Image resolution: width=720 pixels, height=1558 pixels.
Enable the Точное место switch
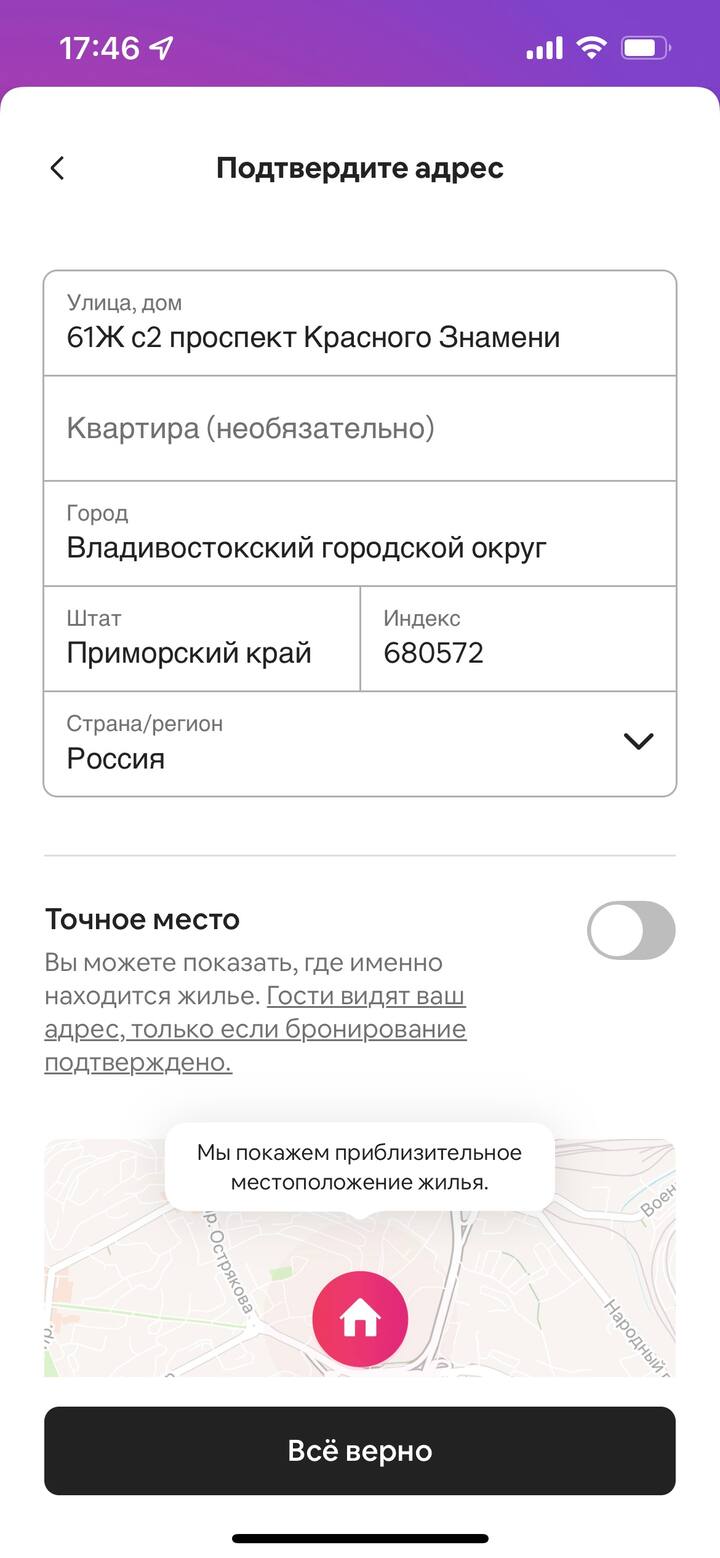click(x=630, y=930)
